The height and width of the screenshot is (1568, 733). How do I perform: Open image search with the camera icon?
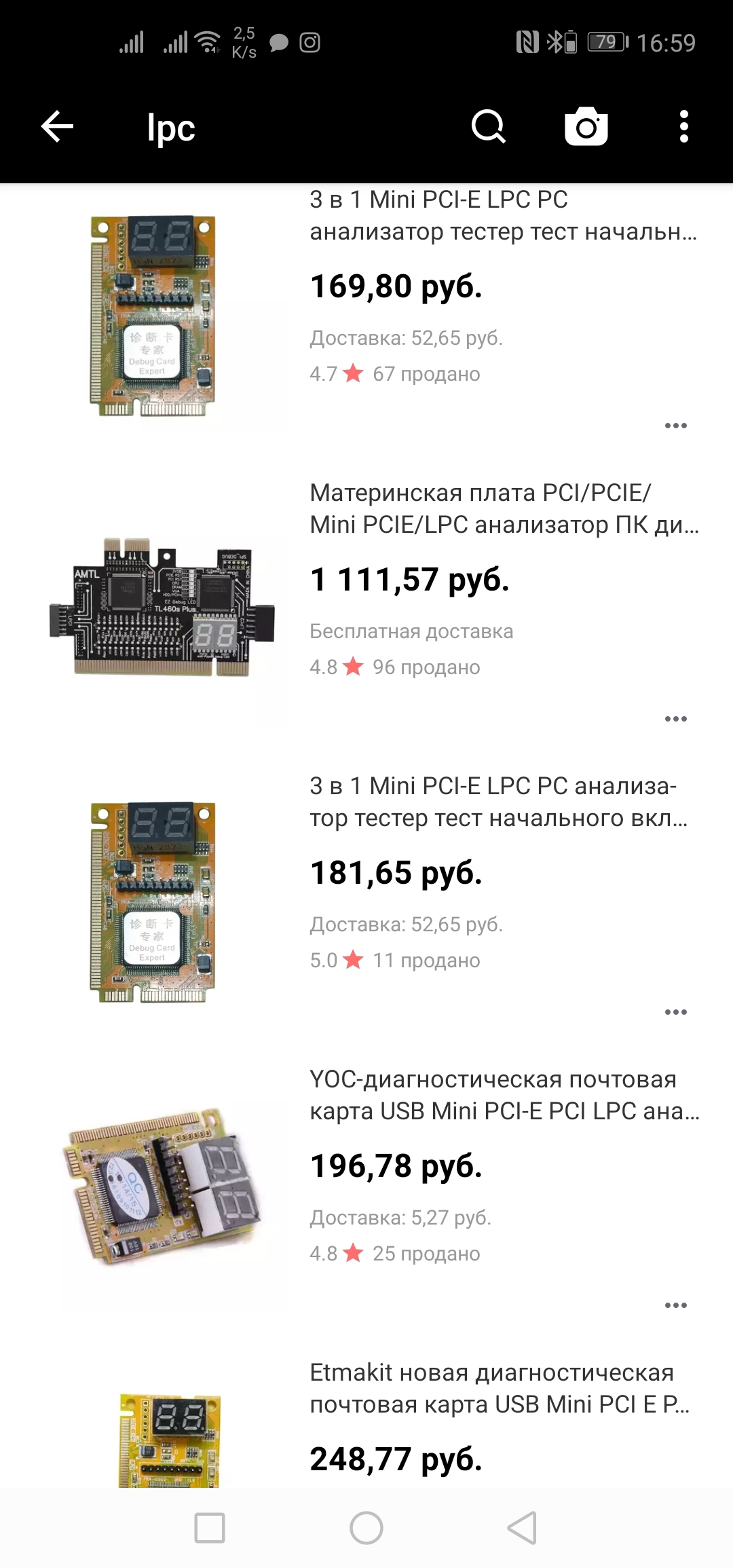(586, 127)
